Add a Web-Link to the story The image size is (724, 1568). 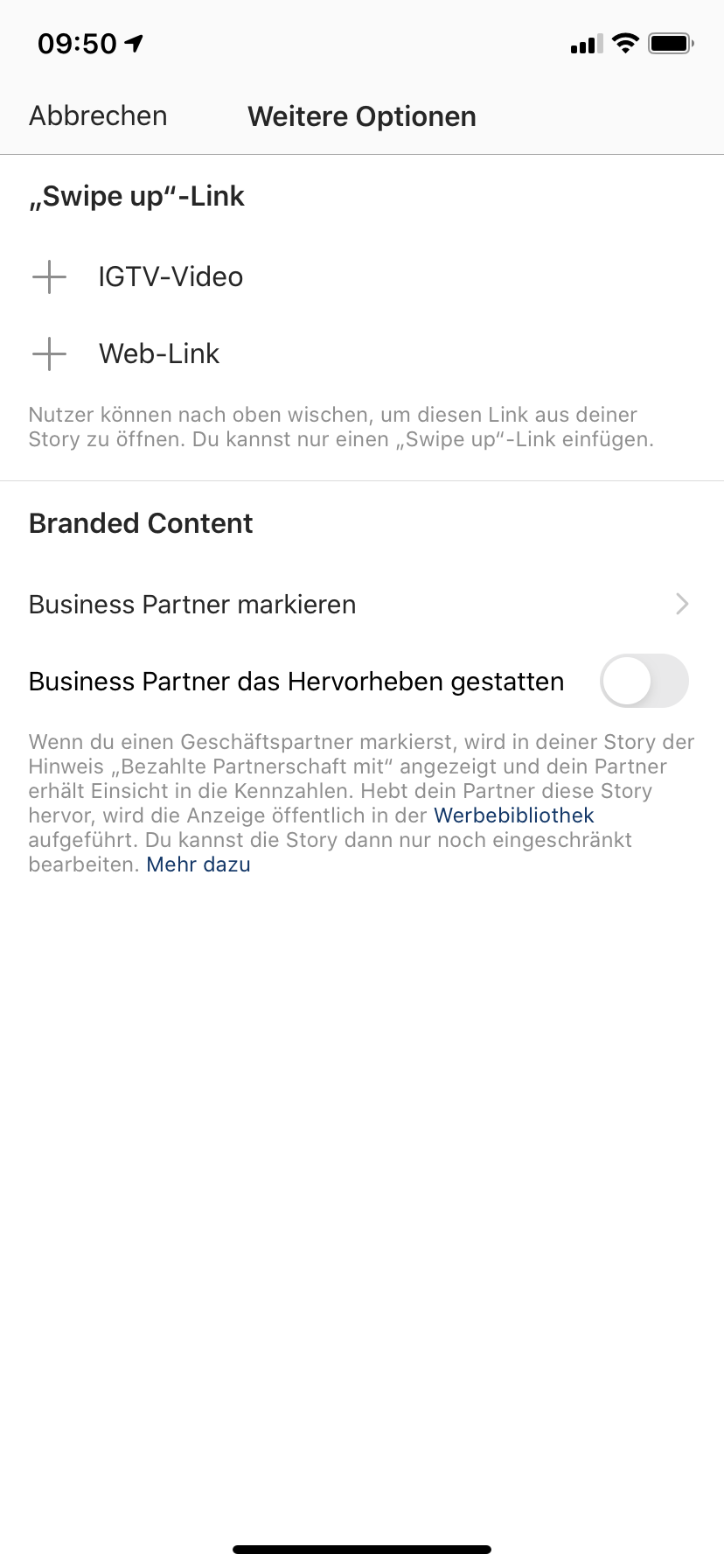click(x=362, y=354)
